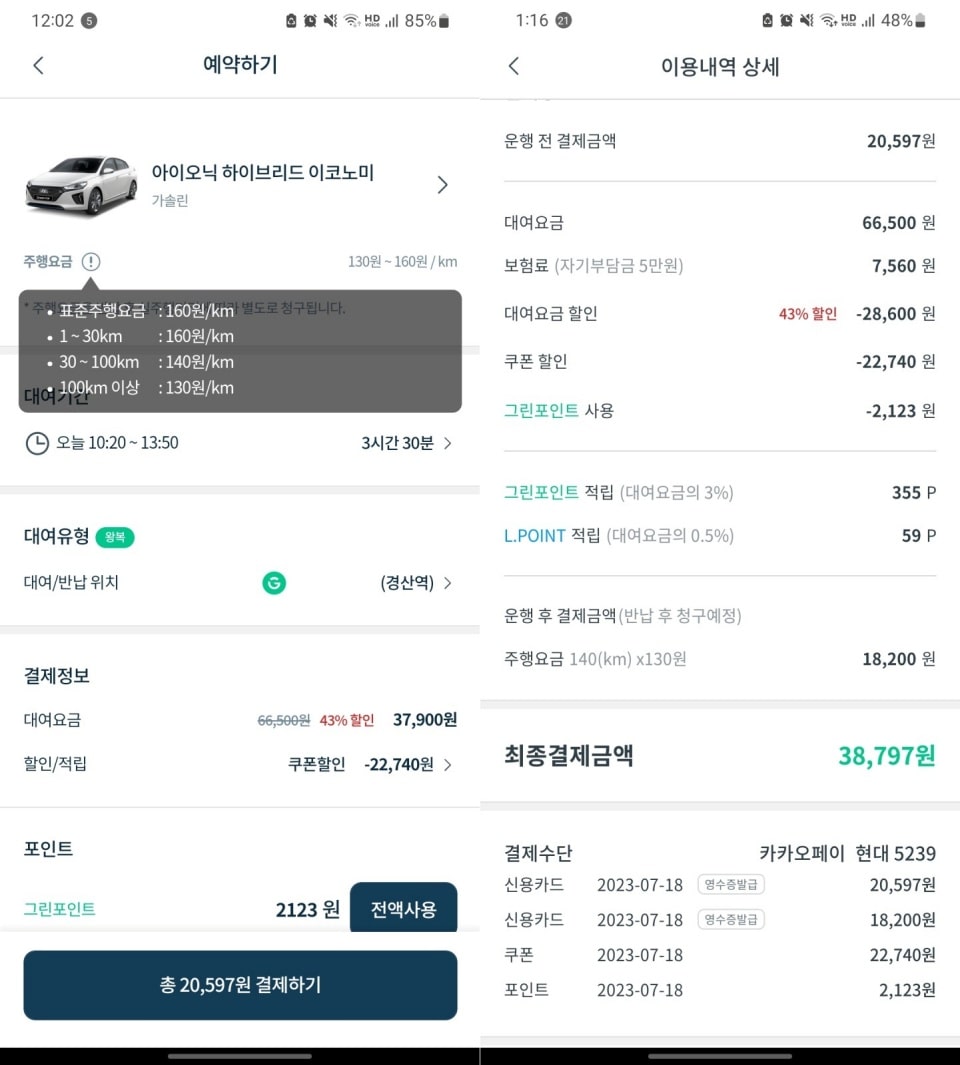Tap the 아이오닉 하이브리드 car thumbnail
Viewport: 960px width, 1065px height.
pos(81,183)
